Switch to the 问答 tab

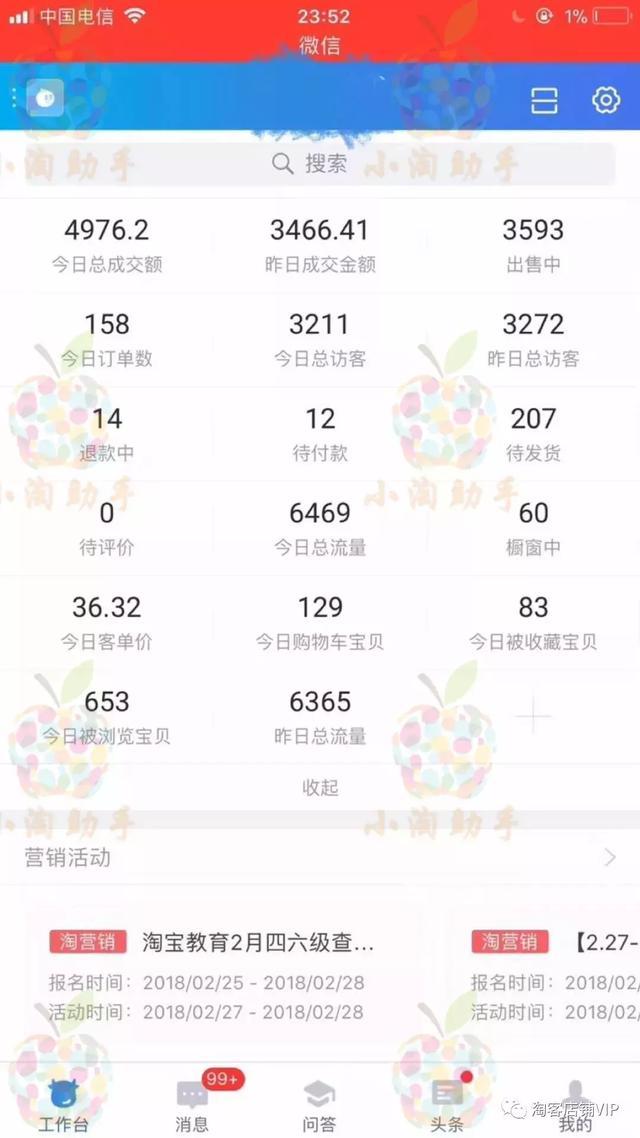click(x=320, y=1103)
